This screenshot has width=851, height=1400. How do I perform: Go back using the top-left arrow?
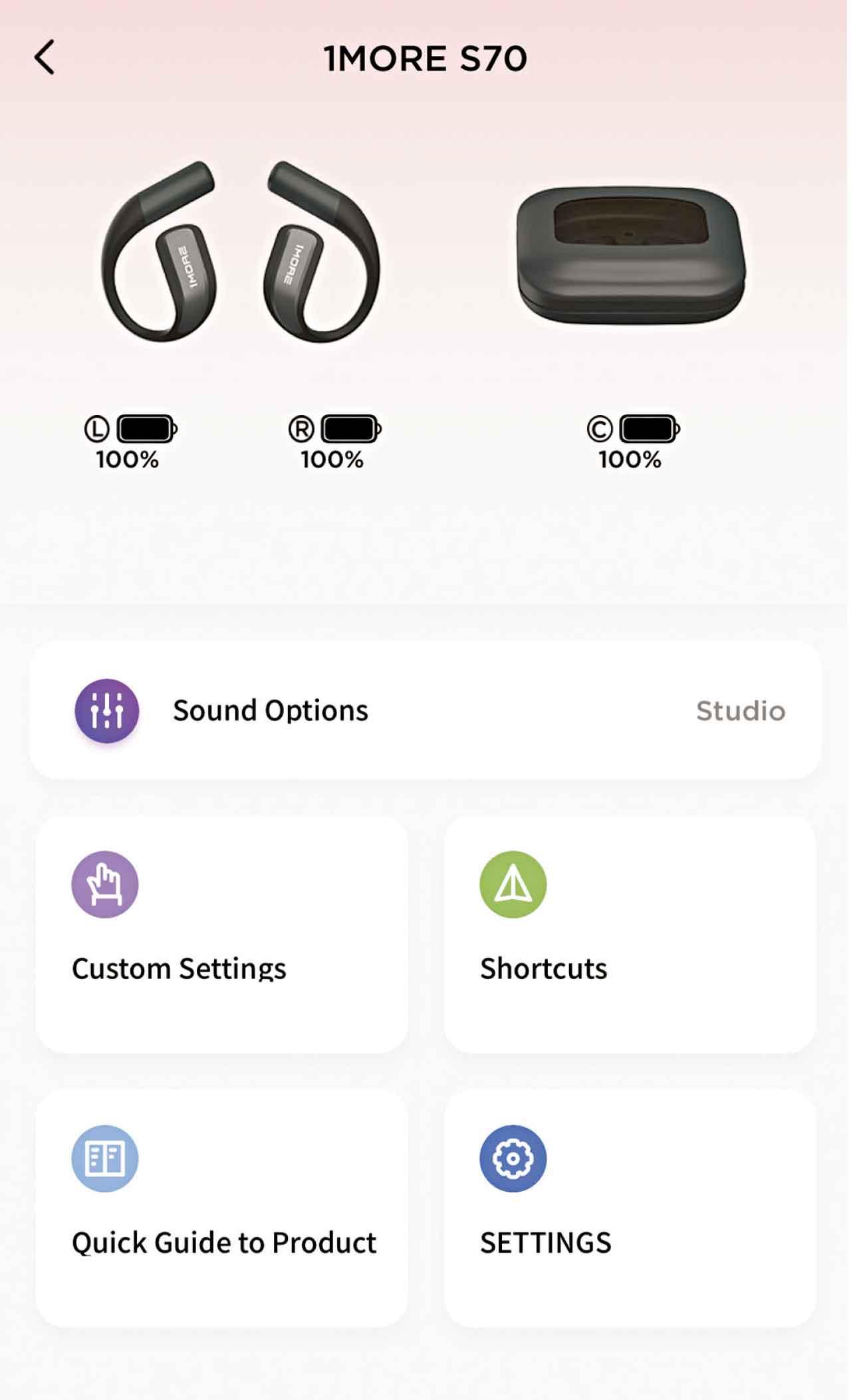45,58
